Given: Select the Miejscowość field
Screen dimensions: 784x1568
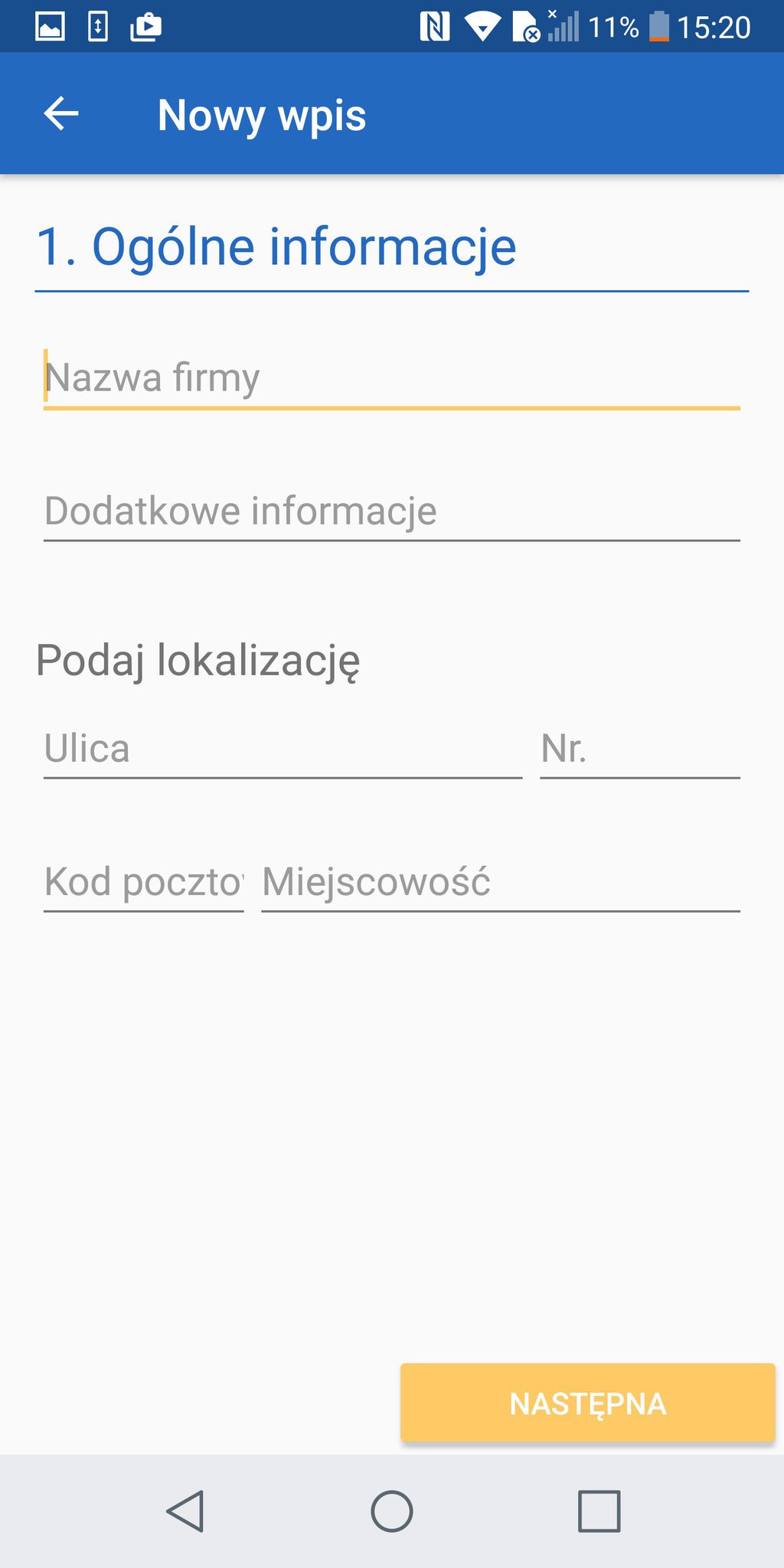Looking at the screenshot, I should (x=501, y=882).
